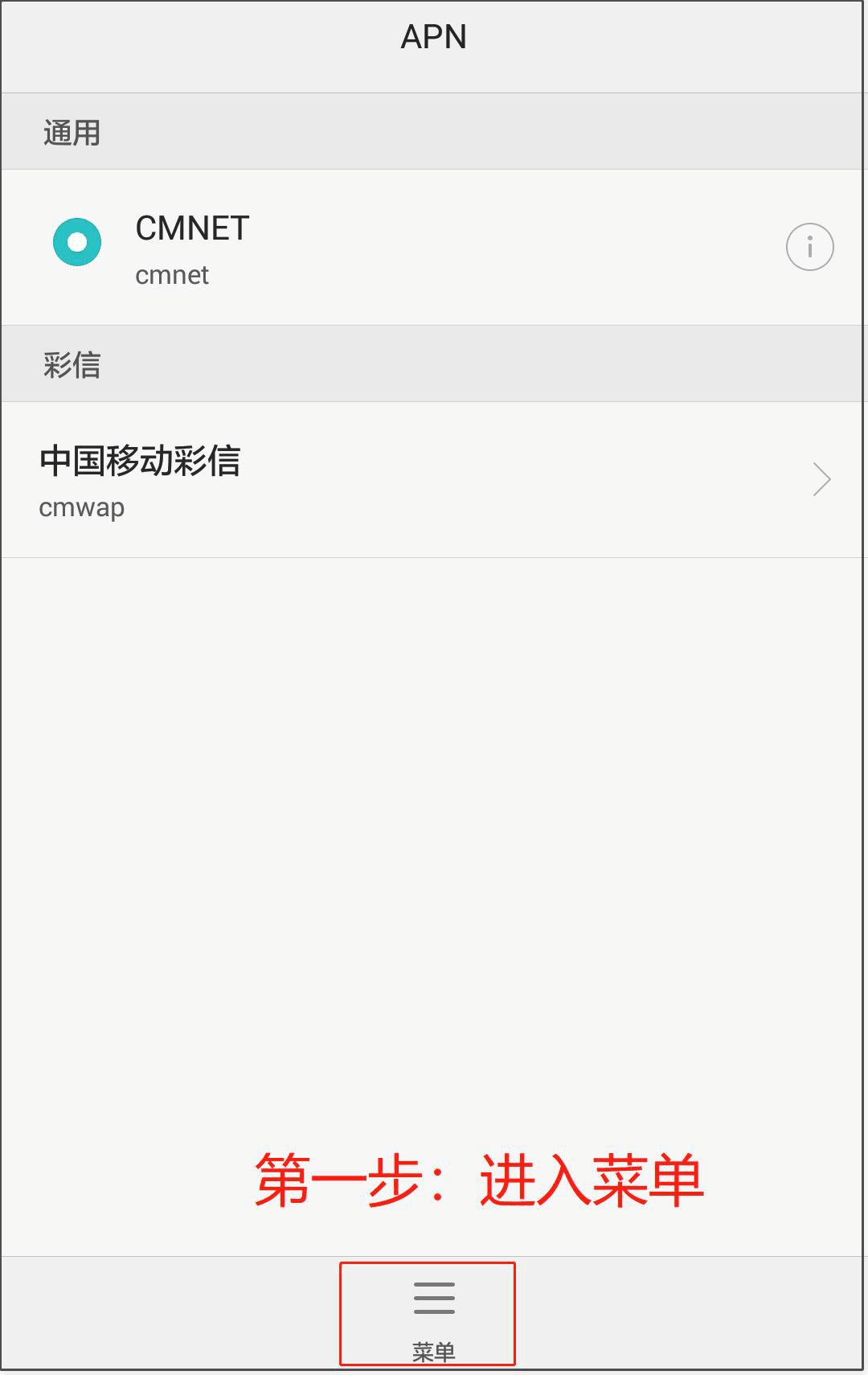Viewport: 868px width, 1375px height.
Task: Open the 中国移动彩信 cmwap entry
Action: click(x=434, y=480)
